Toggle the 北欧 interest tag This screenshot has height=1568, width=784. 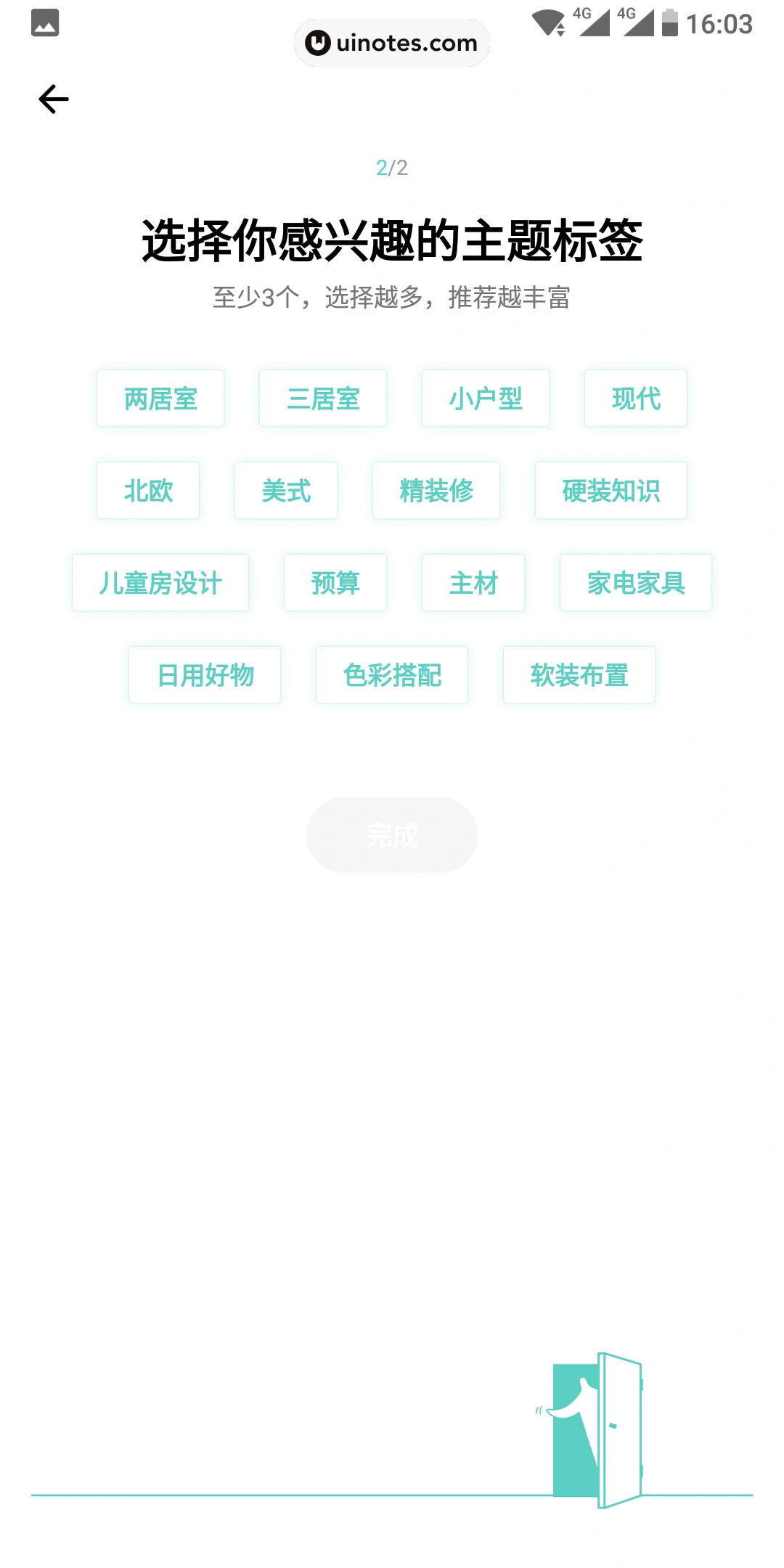(147, 491)
